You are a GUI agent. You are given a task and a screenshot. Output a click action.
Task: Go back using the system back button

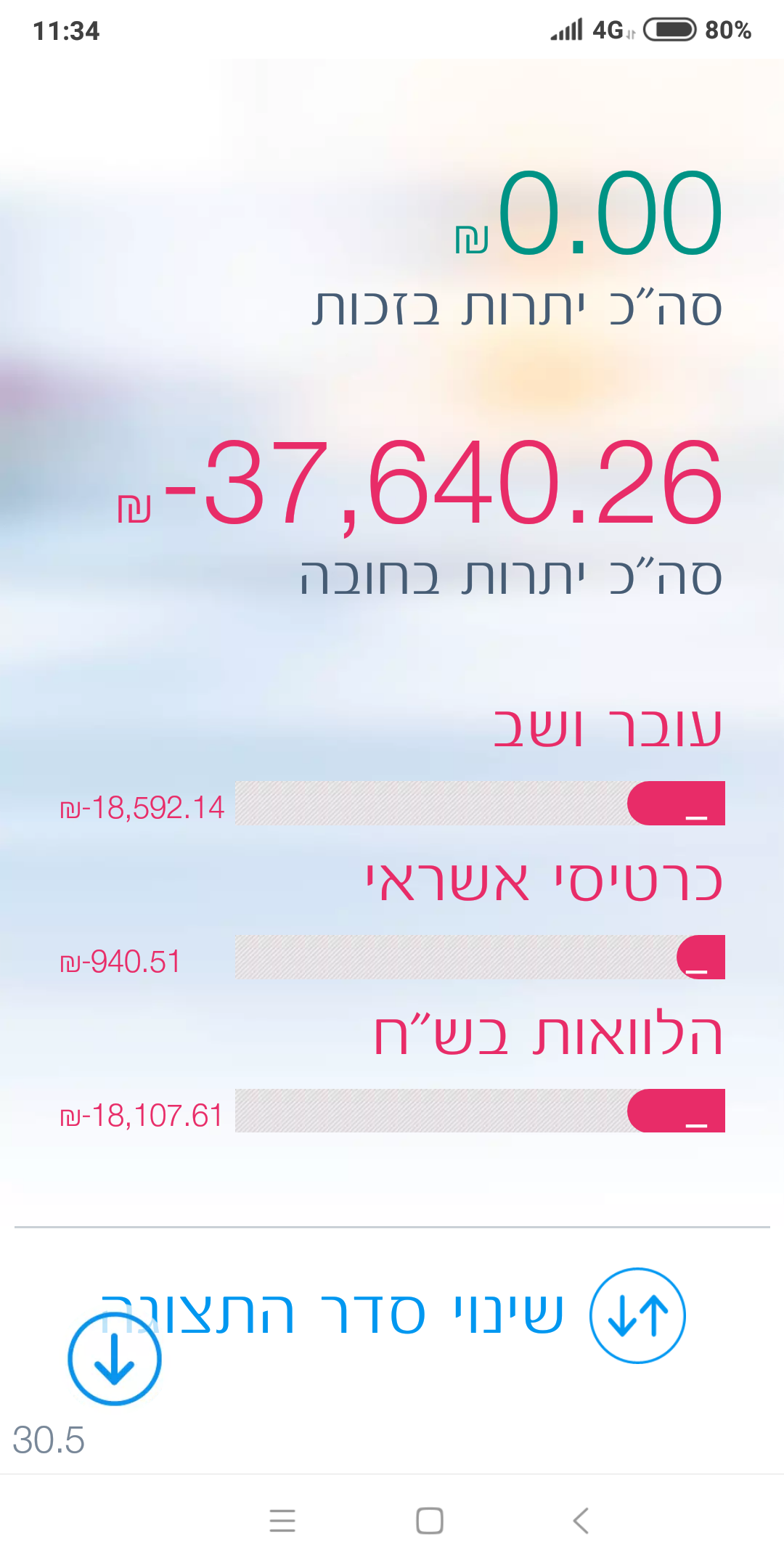click(x=580, y=1521)
